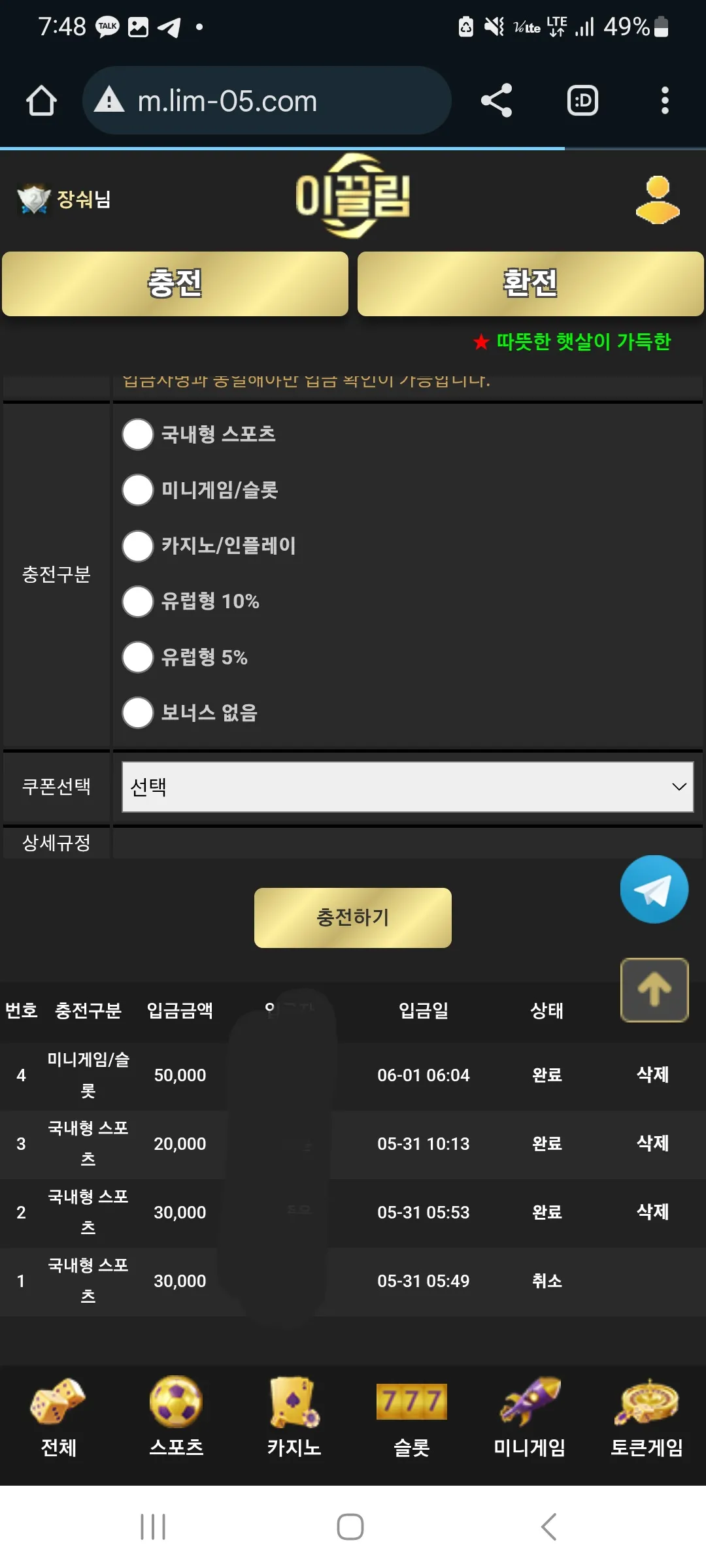706x1568 pixels.
Task: Open the 카지노 tab
Action: (x=294, y=1418)
